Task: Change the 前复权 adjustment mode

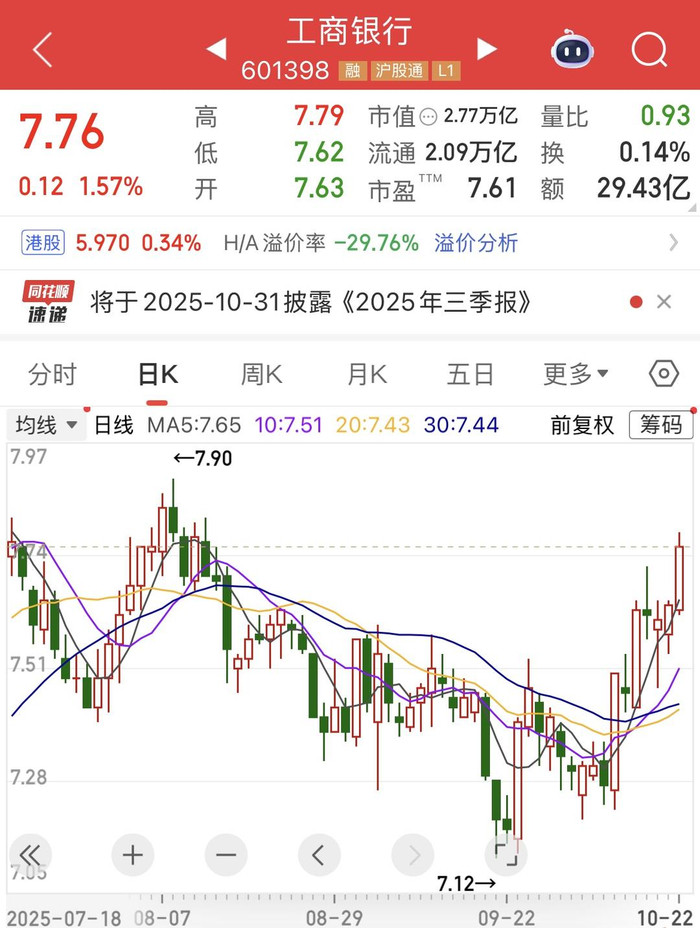Action: [582, 425]
